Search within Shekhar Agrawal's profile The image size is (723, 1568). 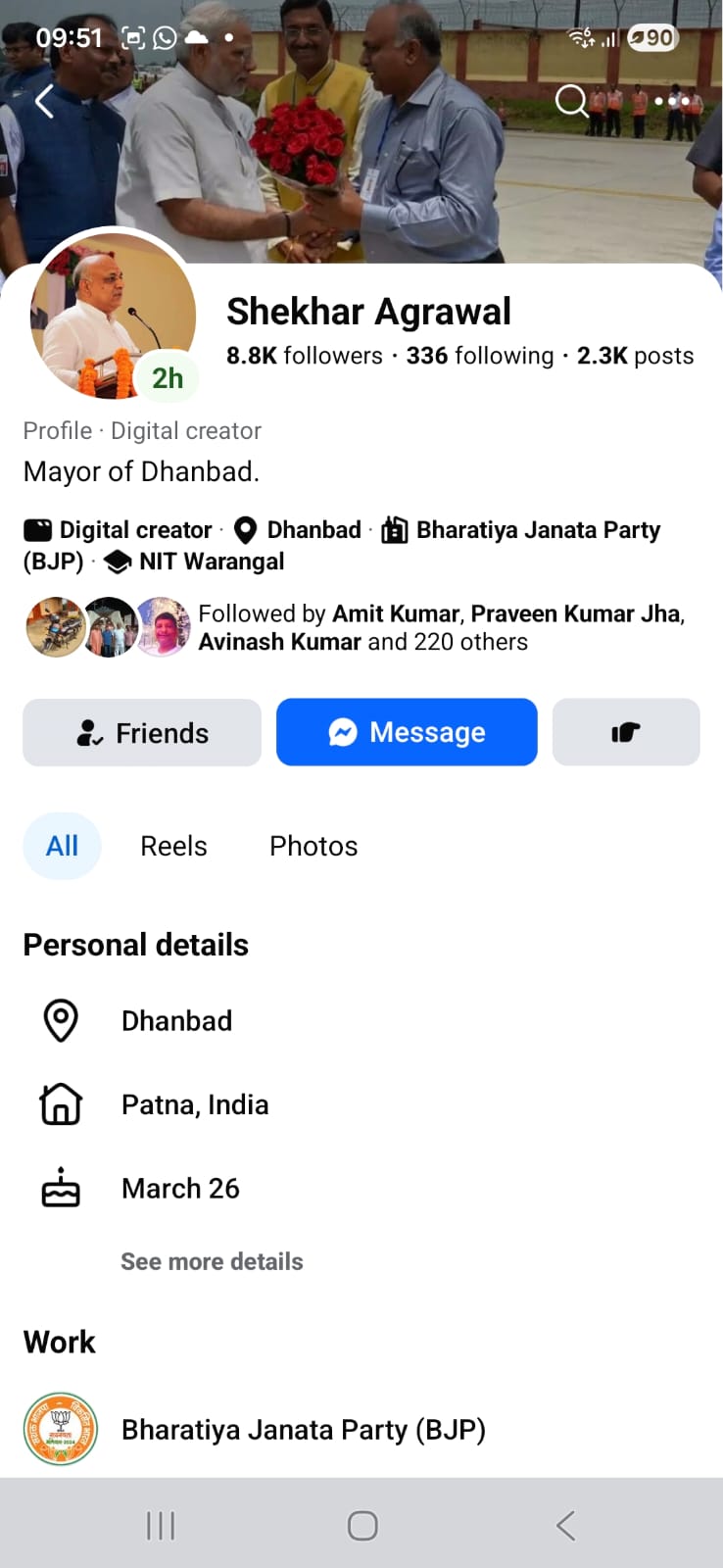[x=571, y=100]
